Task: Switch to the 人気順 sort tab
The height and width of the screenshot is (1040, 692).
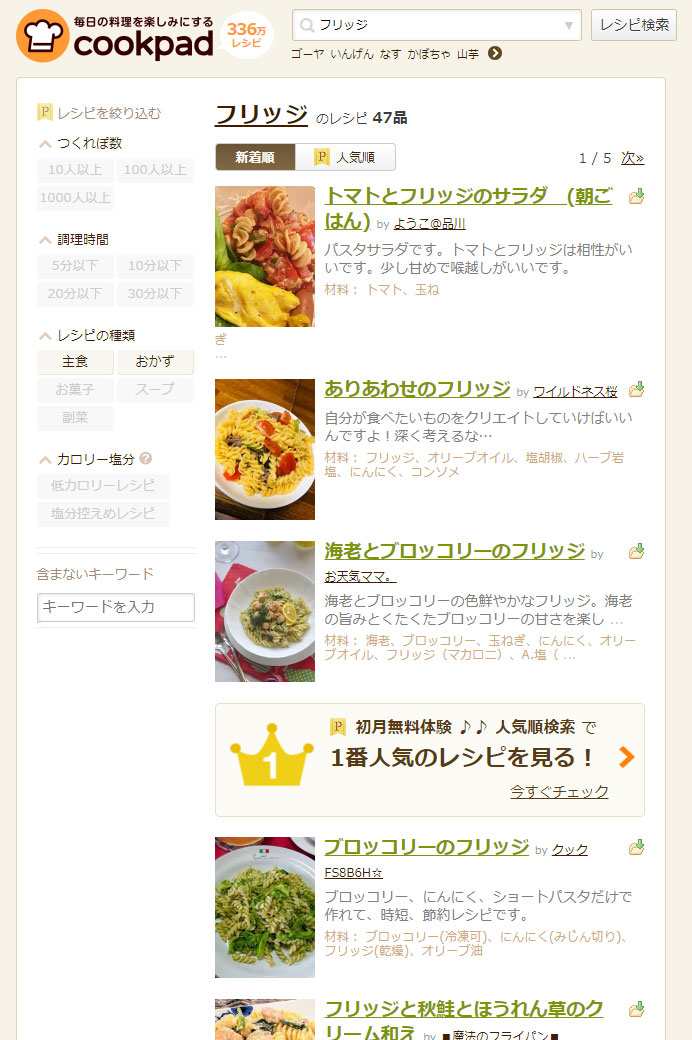Action: click(346, 157)
